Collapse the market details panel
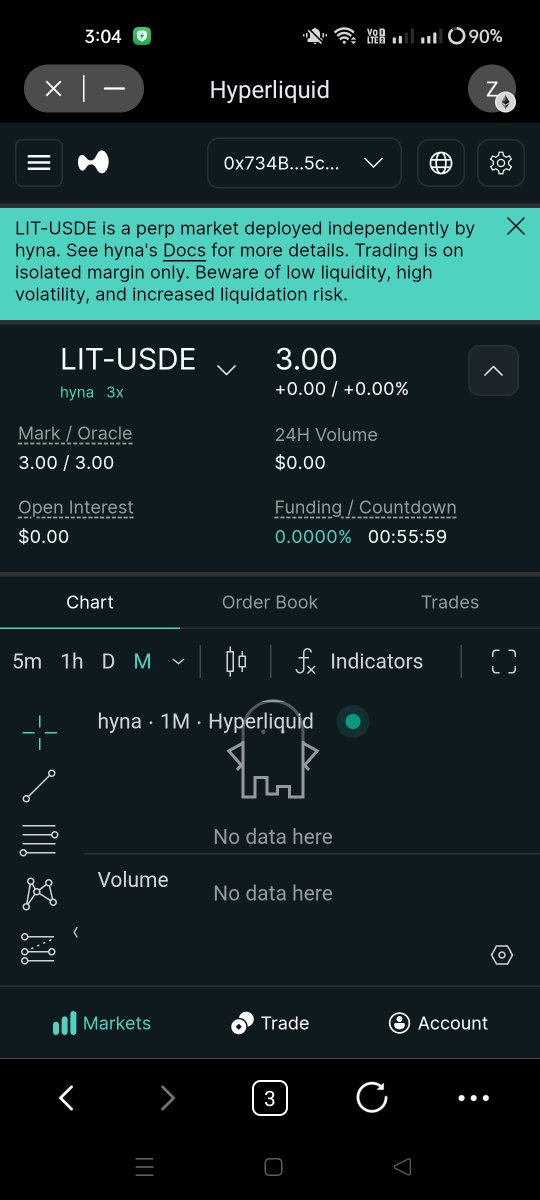The width and height of the screenshot is (540, 1200). (x=493, y=371)
